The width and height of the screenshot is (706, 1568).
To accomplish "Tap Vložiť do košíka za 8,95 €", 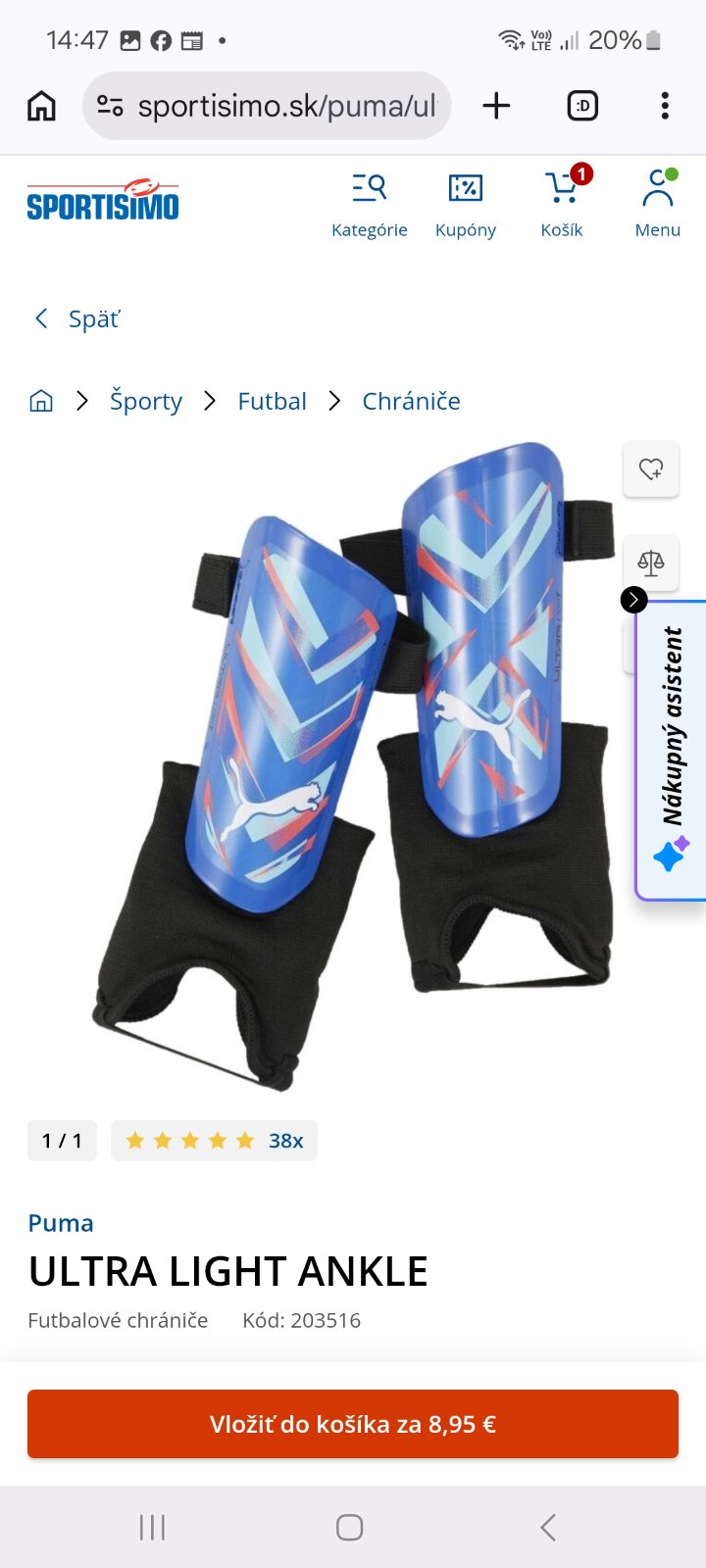I will click(x=353, y=1424).
